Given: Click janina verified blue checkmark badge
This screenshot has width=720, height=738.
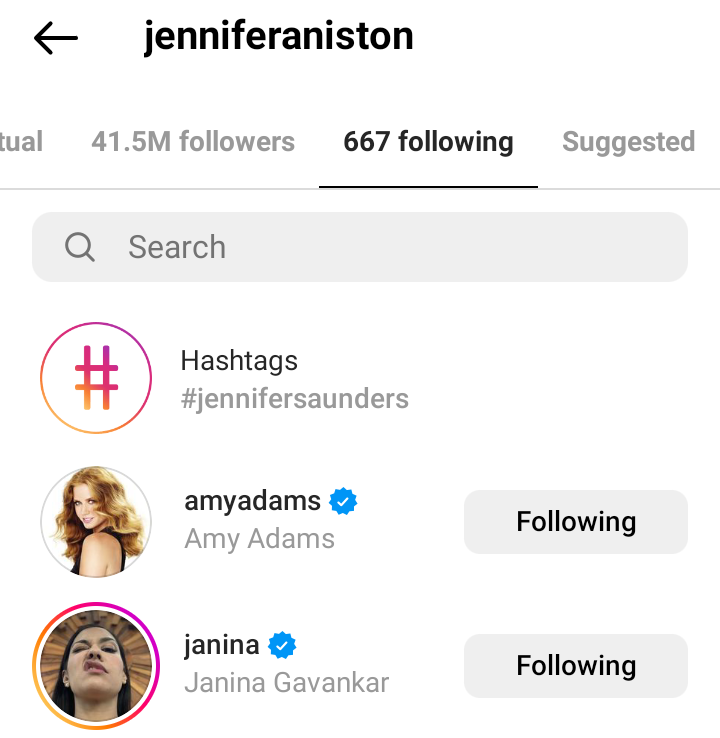Looking at the screenshot, I should (x=282, y=645).
